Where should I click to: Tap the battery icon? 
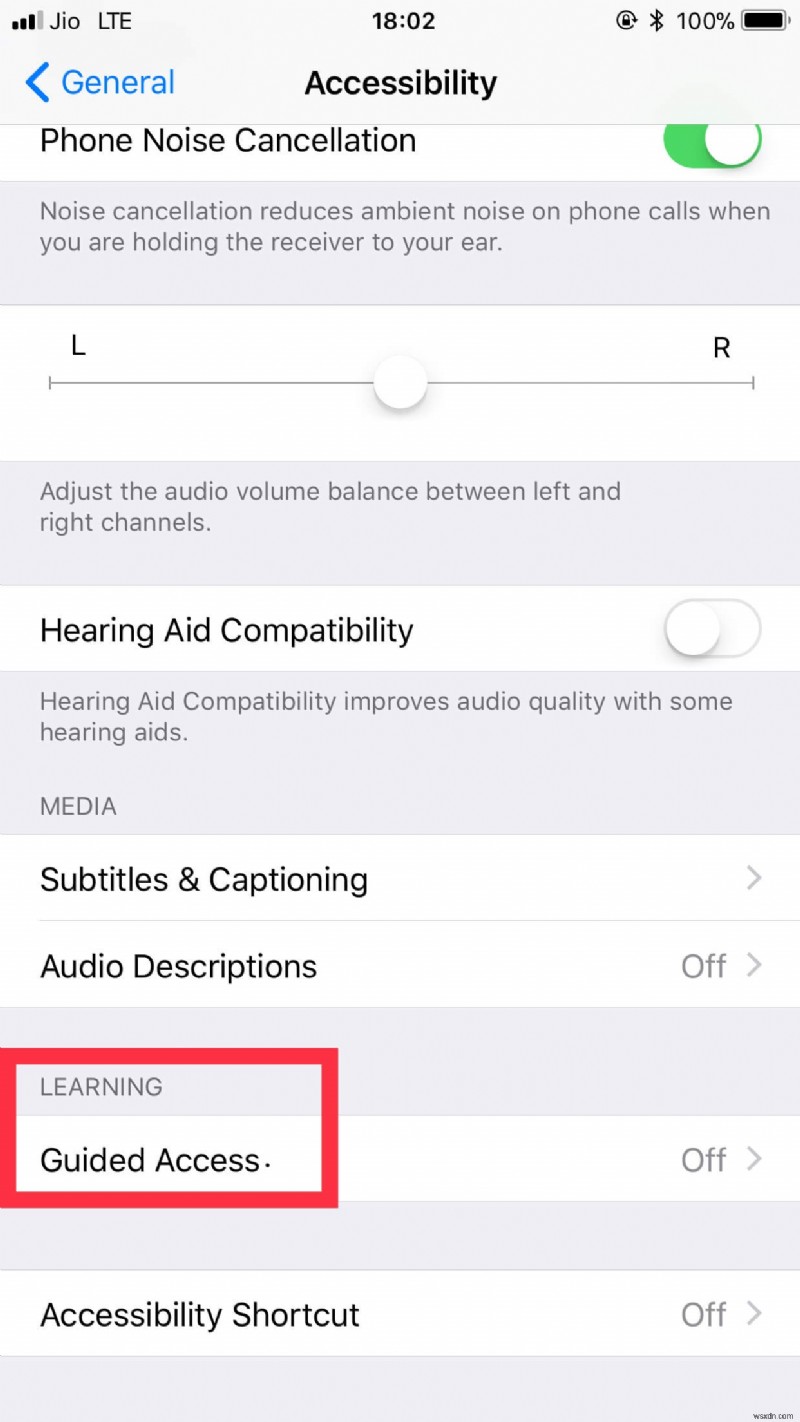(763, 20)
